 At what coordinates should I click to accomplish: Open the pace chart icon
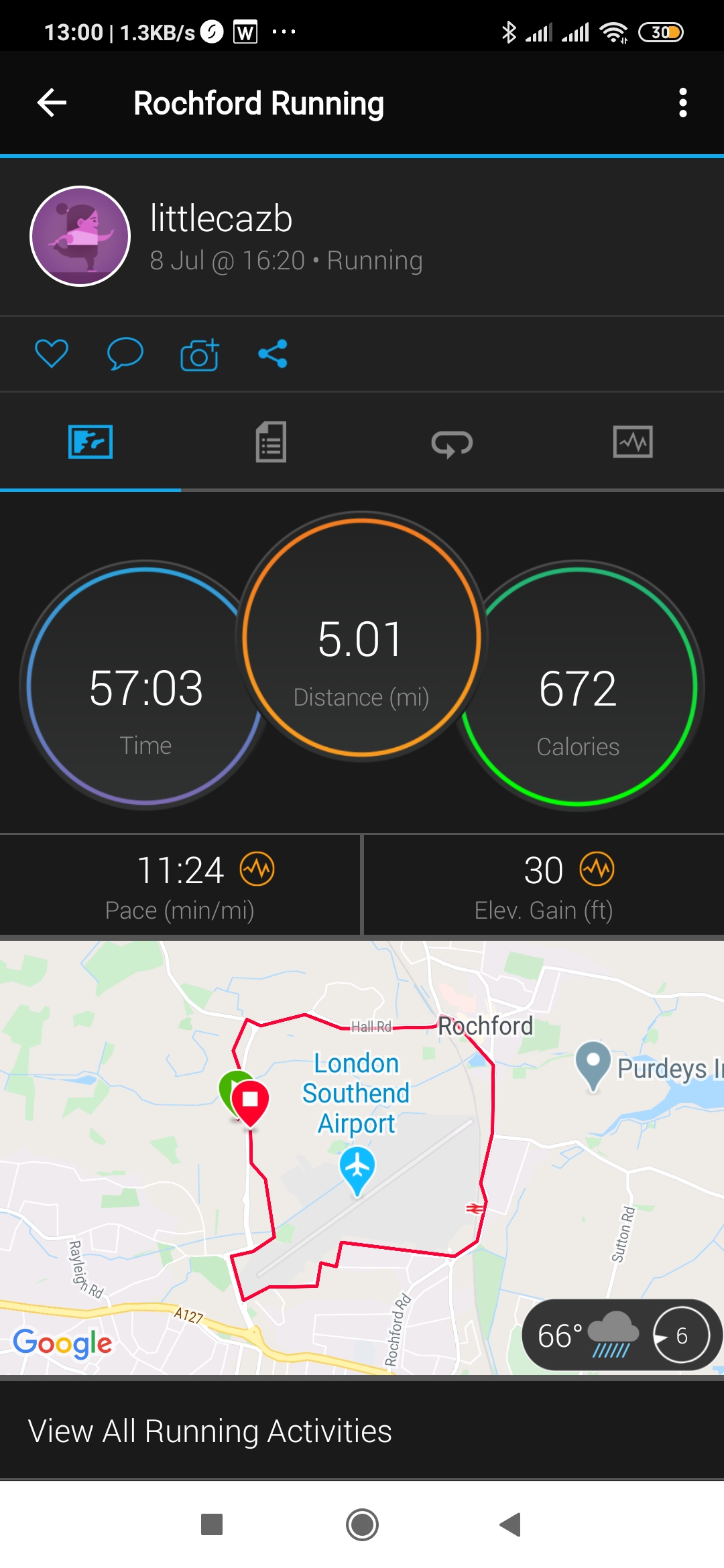click(x=257, y=869)
